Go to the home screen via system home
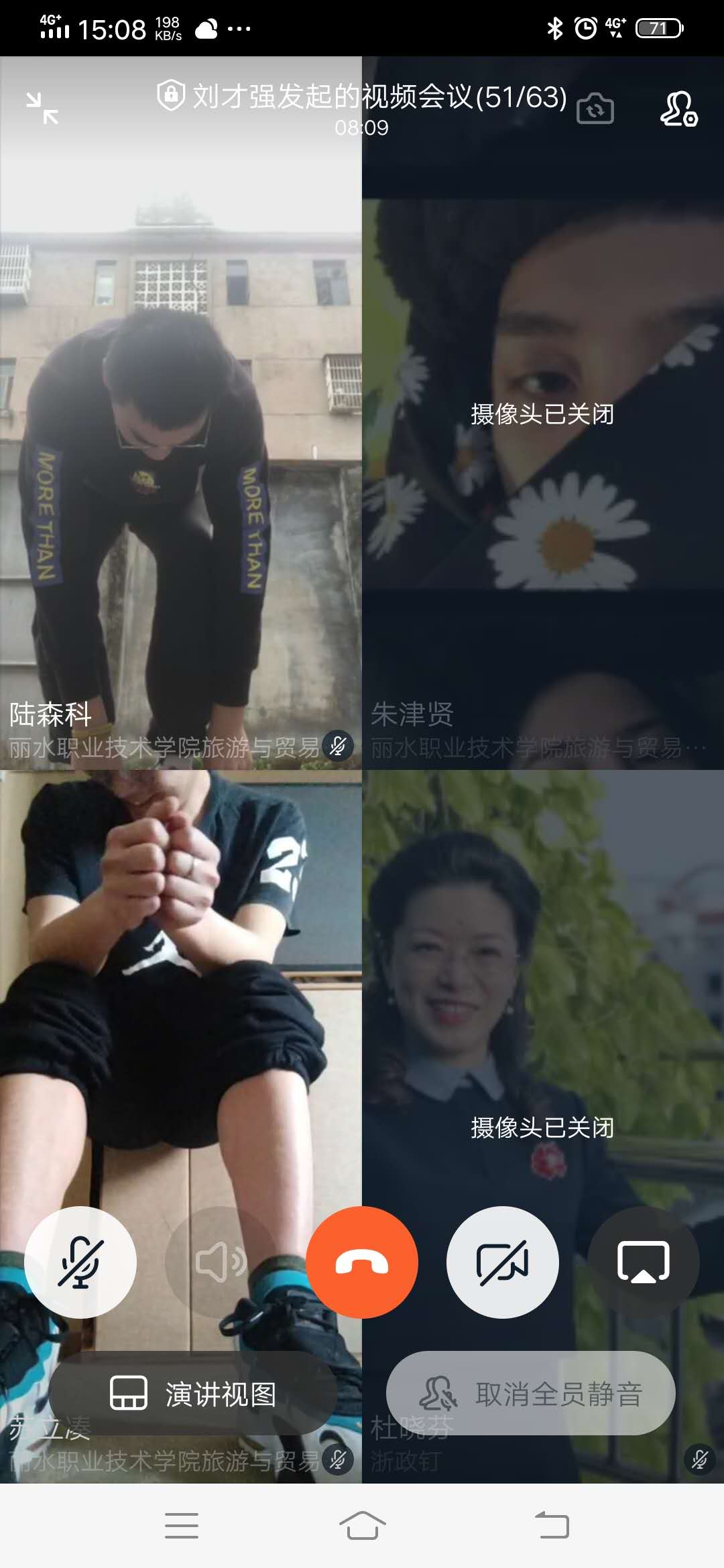The height and width of the screenshot is (1568, 724). (362, 1526)
